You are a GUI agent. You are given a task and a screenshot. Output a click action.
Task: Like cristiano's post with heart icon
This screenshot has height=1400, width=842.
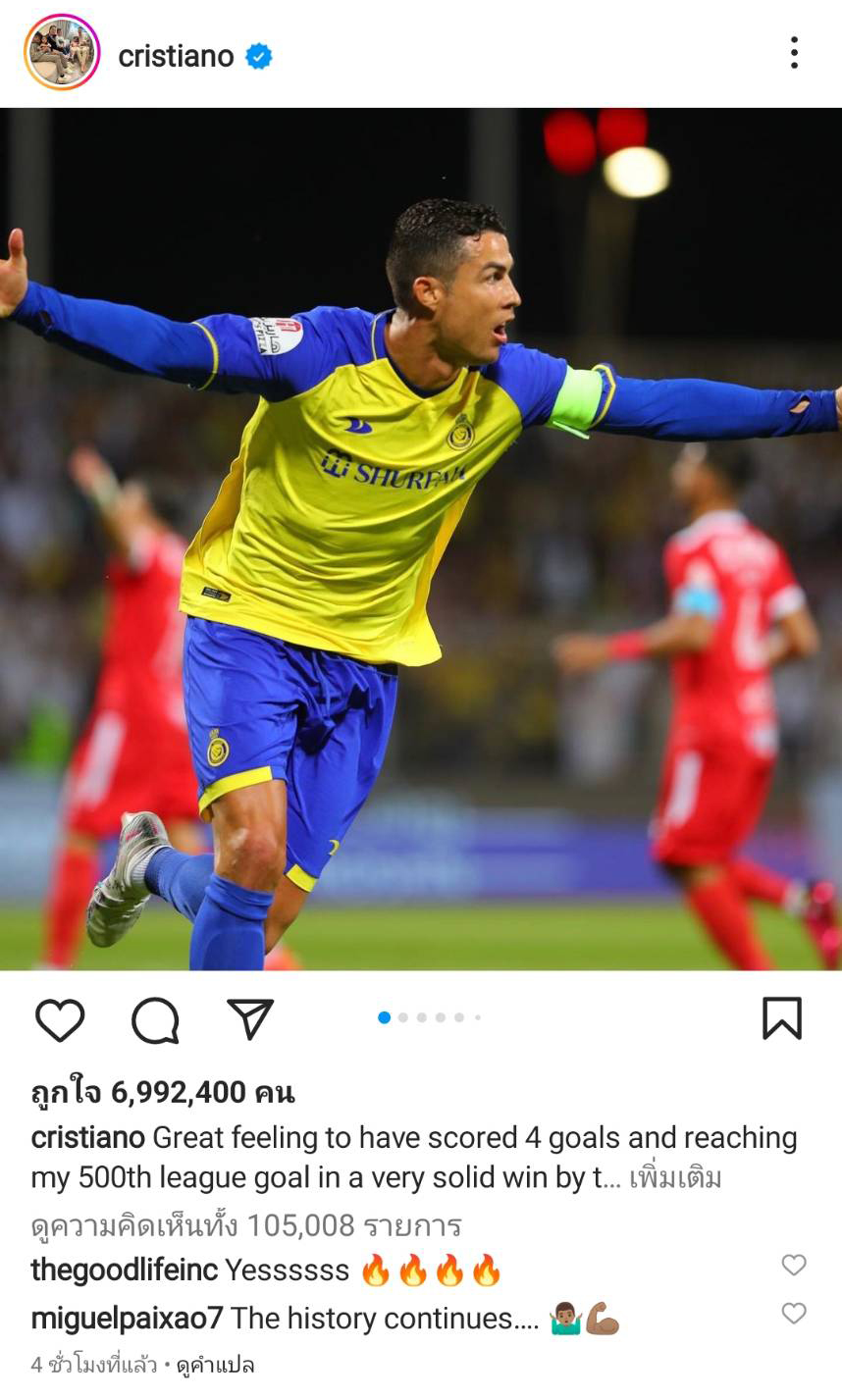coord(60,1020)
